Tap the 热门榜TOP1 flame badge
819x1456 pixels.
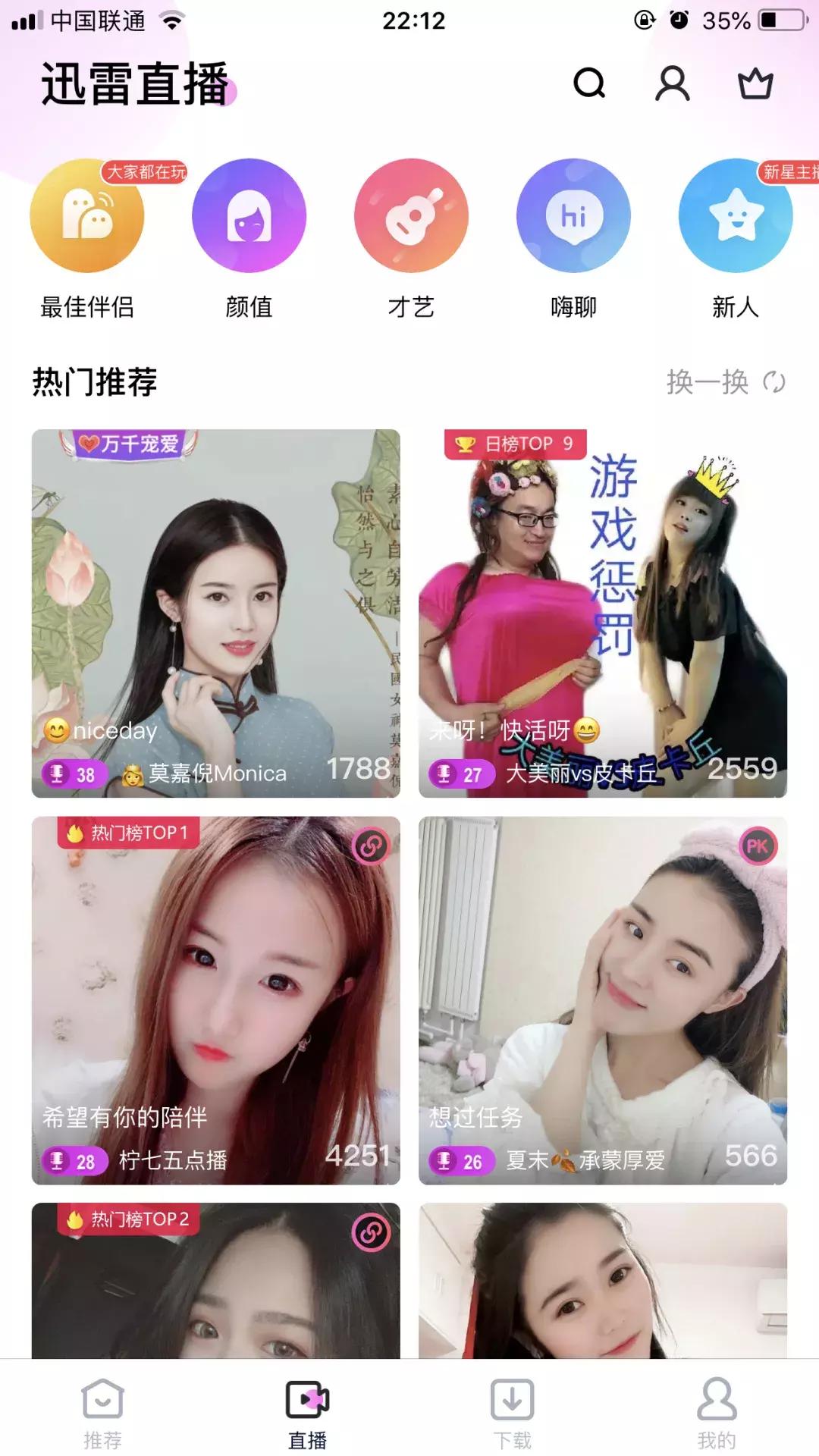[127, 834]
